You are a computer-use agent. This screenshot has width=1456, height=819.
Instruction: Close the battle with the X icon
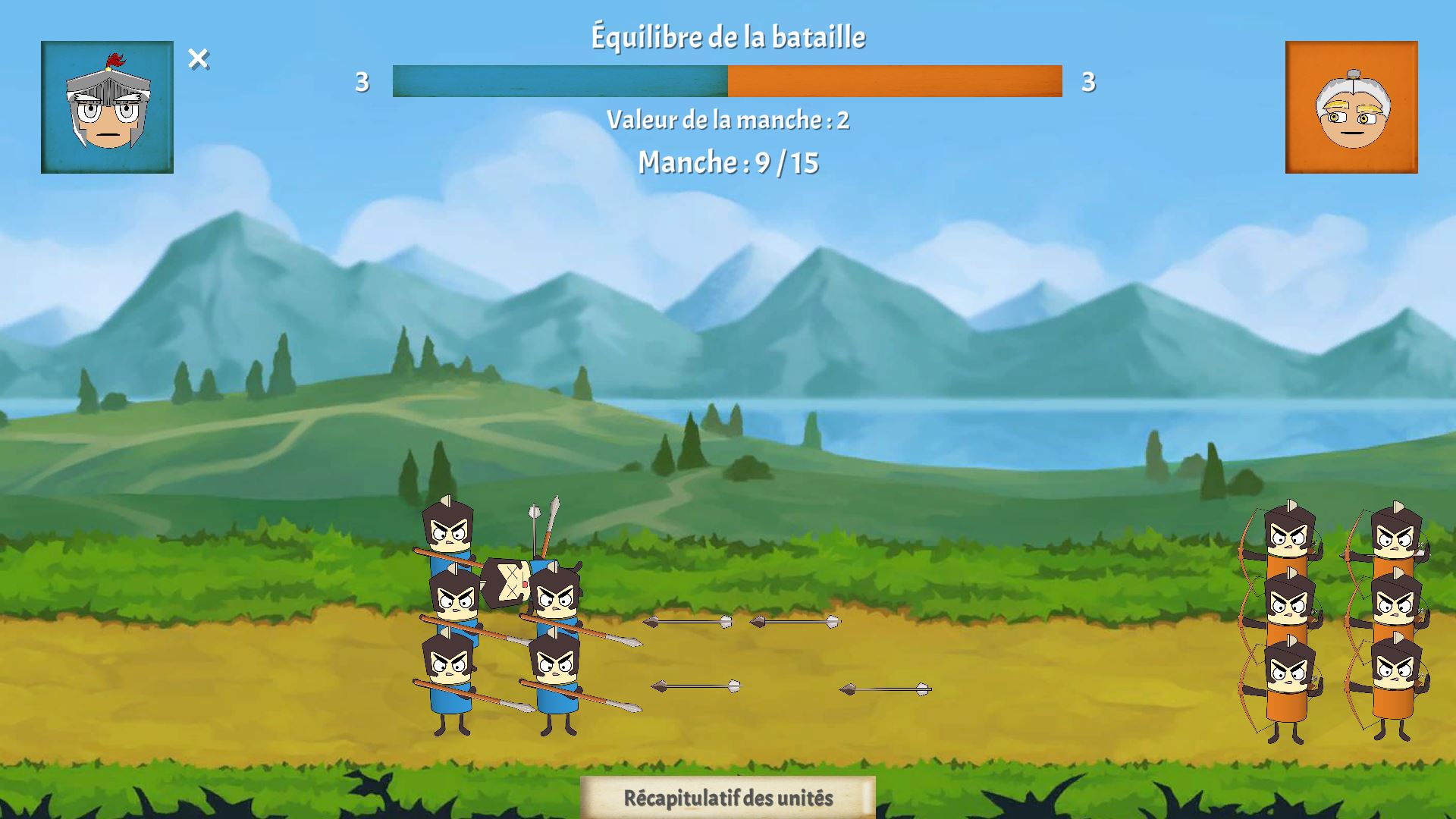pyautogui.click(x=198, y=58)
